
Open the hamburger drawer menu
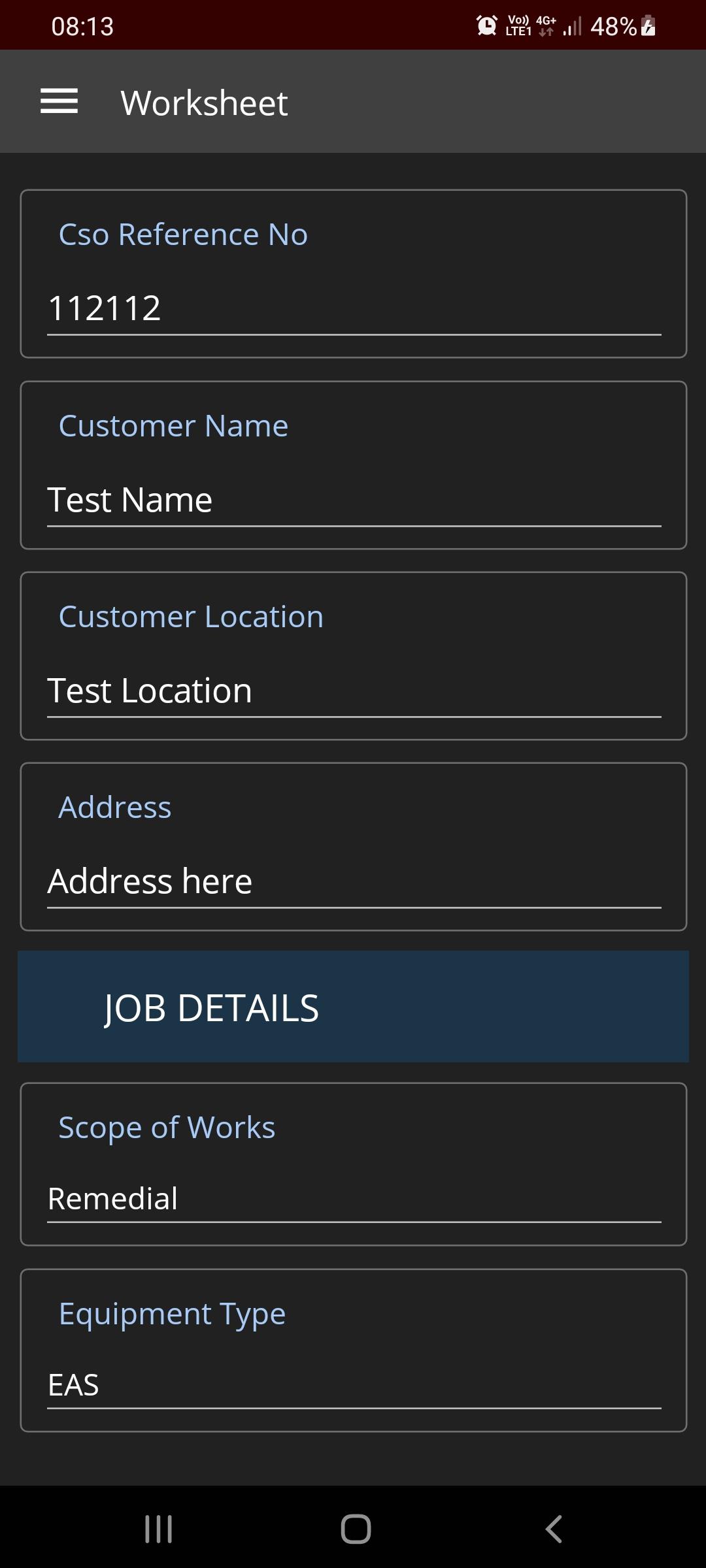pos(59,102)
